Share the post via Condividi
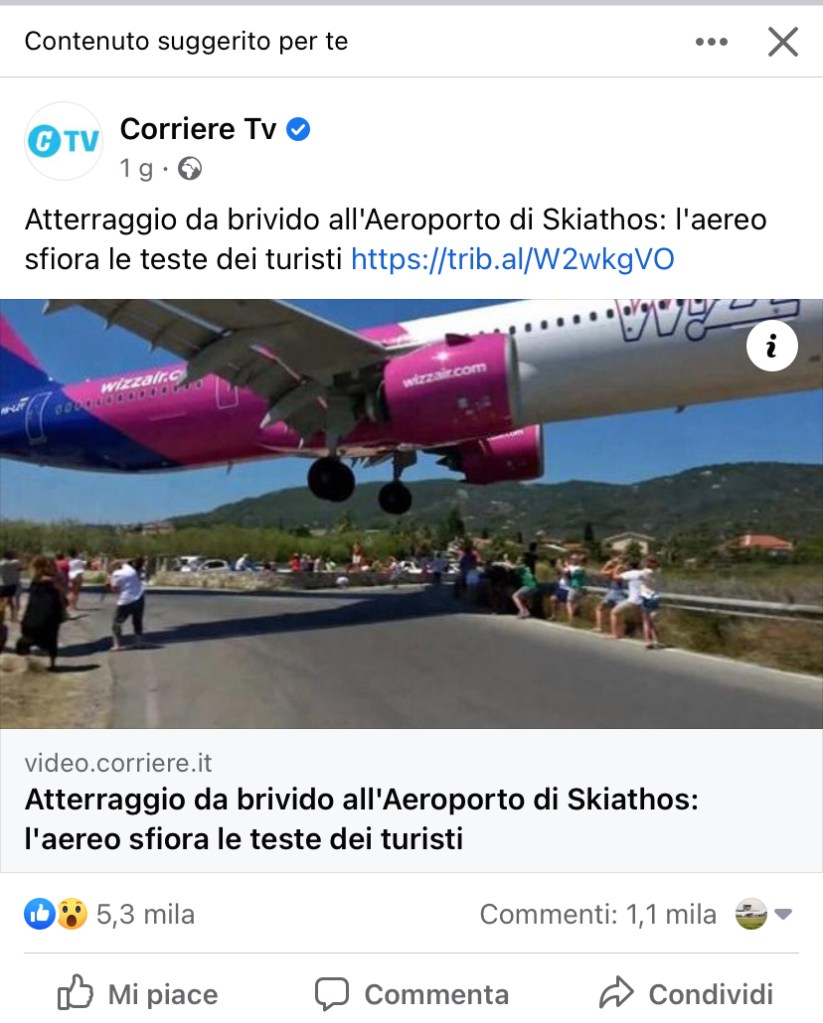823x1023 pixels. point(686,994)
